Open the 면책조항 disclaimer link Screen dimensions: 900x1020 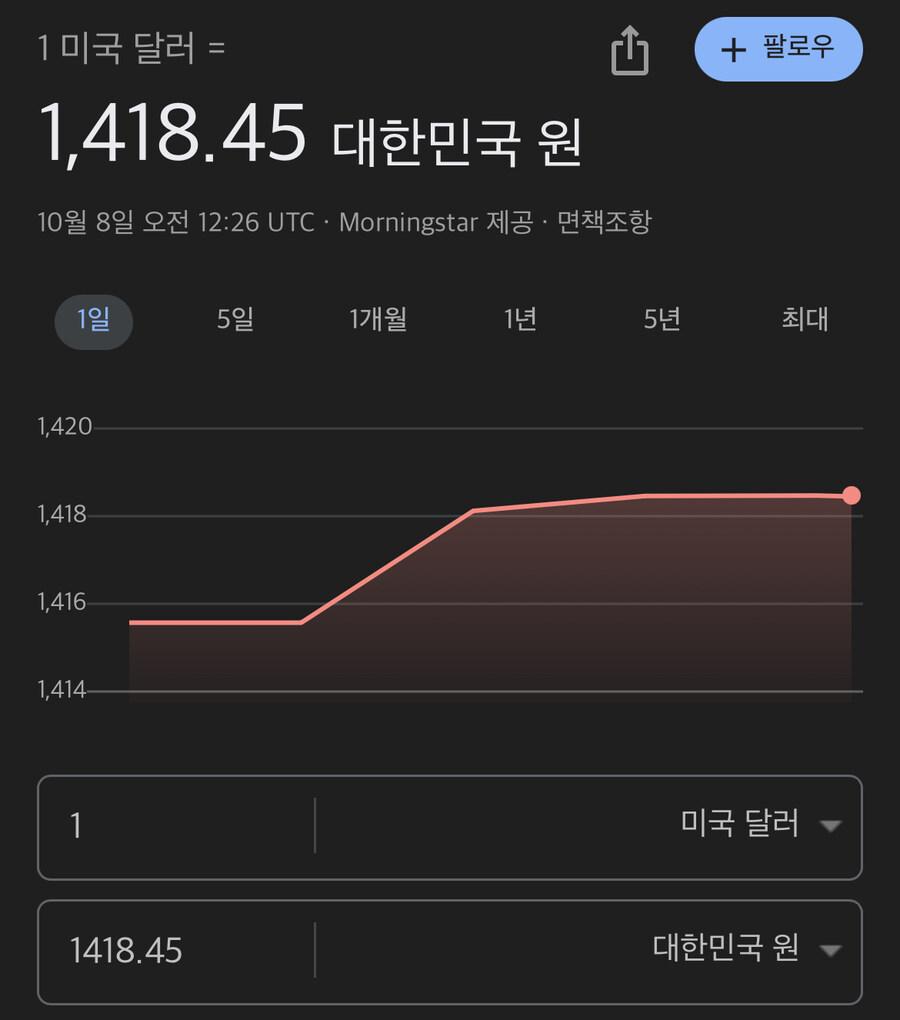pyautogui.click(x=607, y=224)
